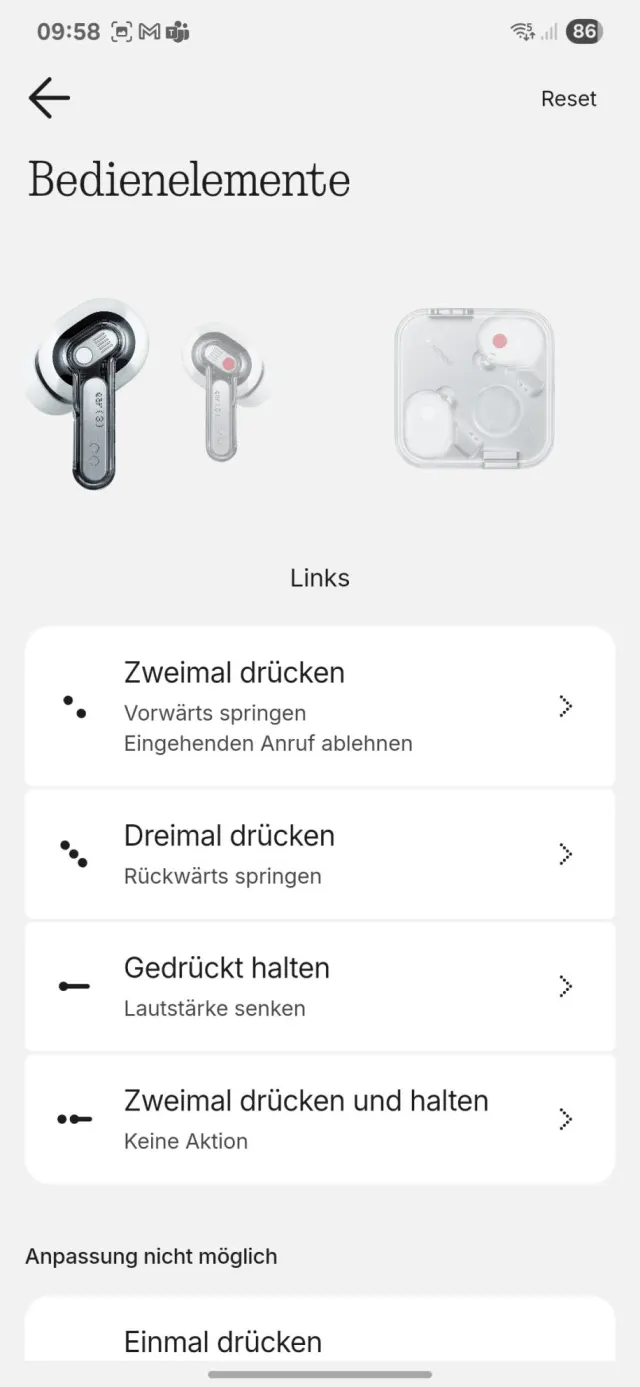Go back using the arrow icon
The image size is (640, 1387).
49,98
